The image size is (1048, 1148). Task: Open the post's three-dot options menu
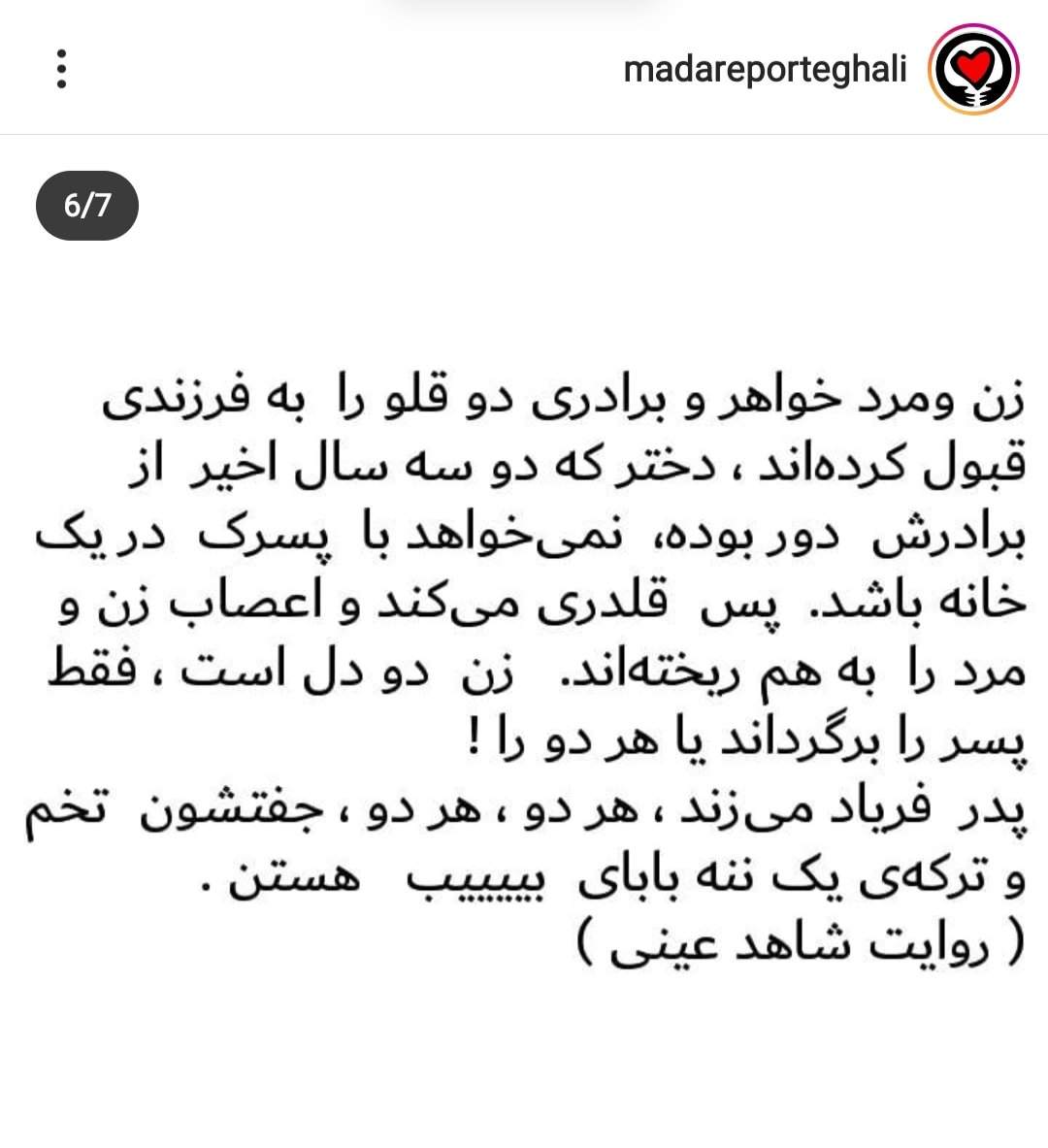61,70
